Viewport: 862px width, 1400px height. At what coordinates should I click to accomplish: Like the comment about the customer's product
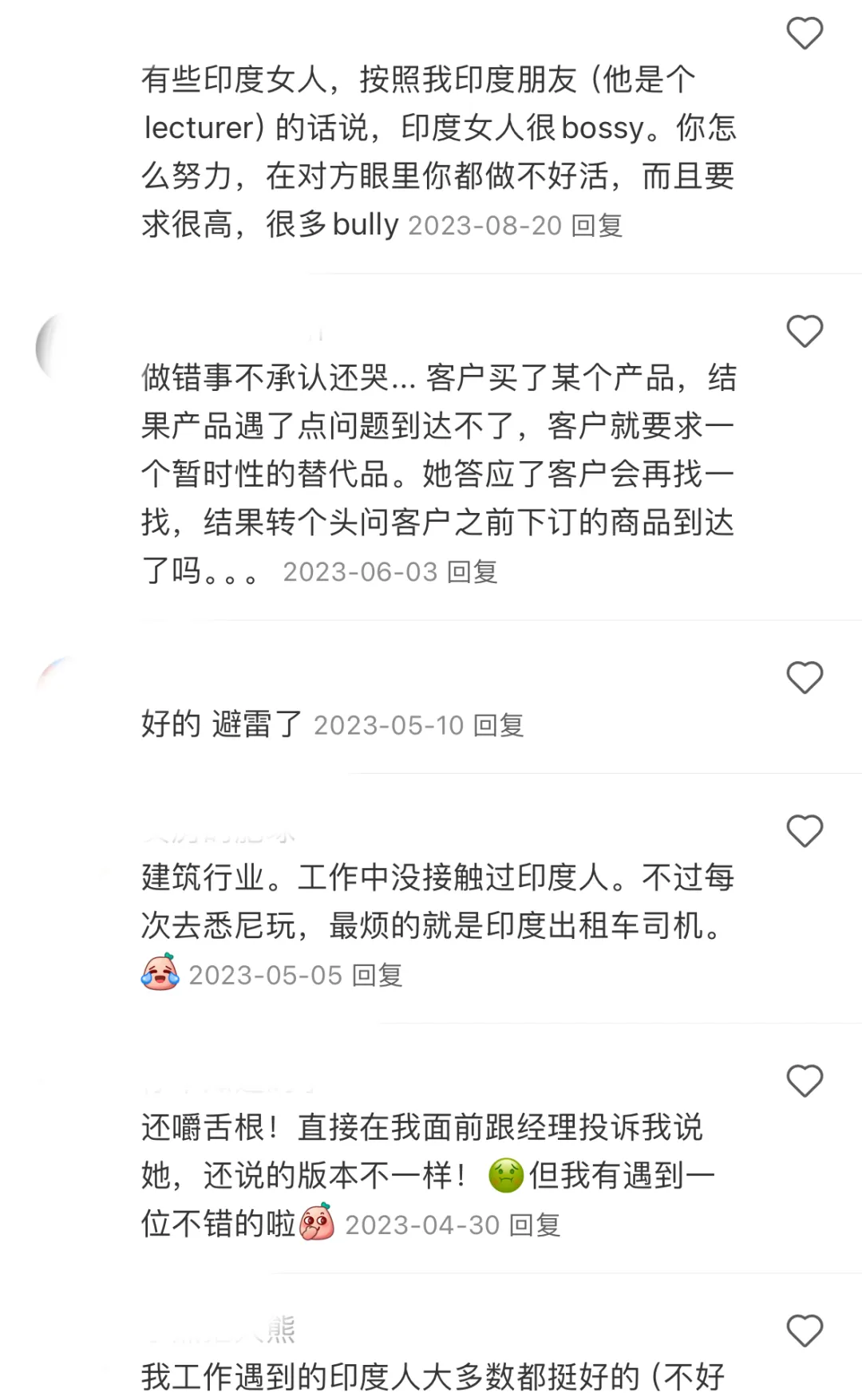coord(805,331)
